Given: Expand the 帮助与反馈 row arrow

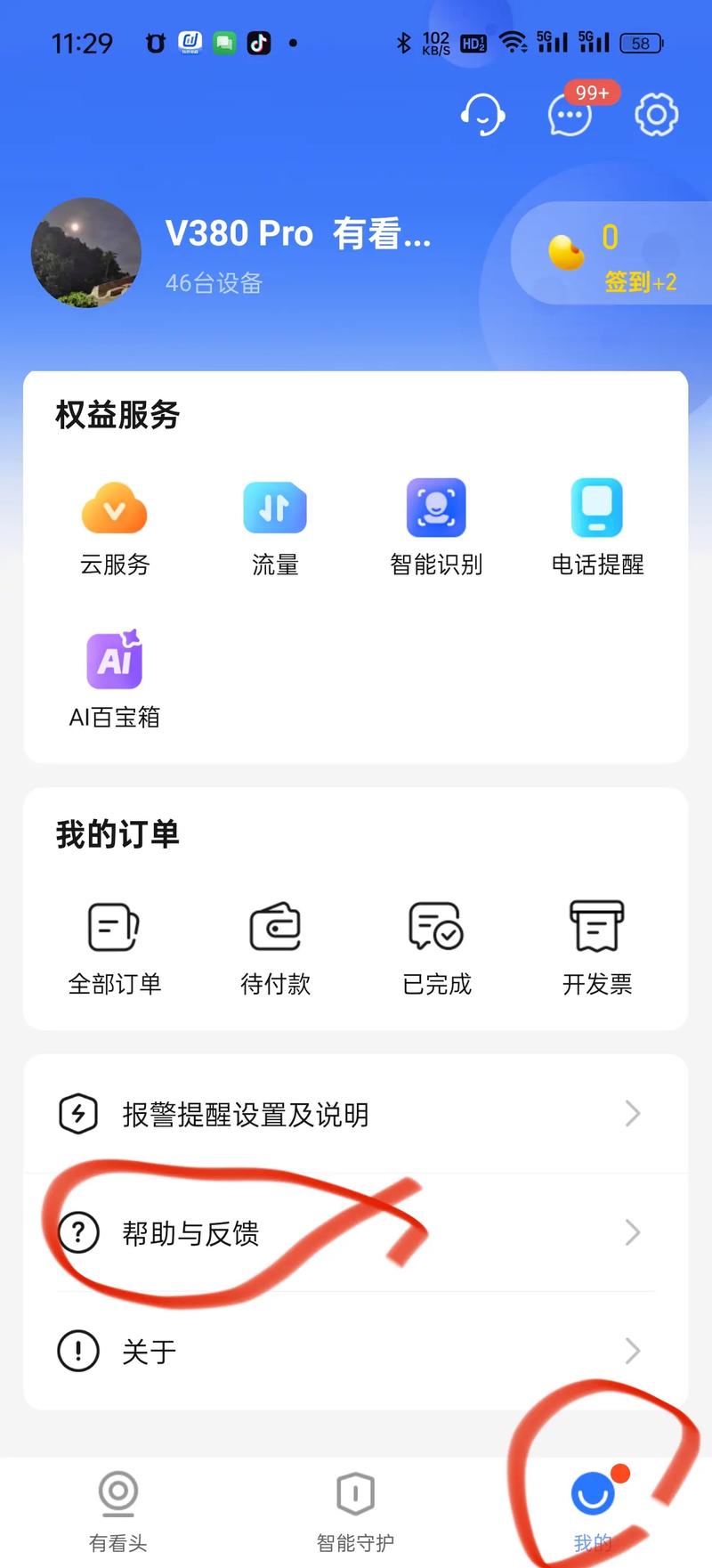Looking at the screenshot, I should pos(633,1232).
